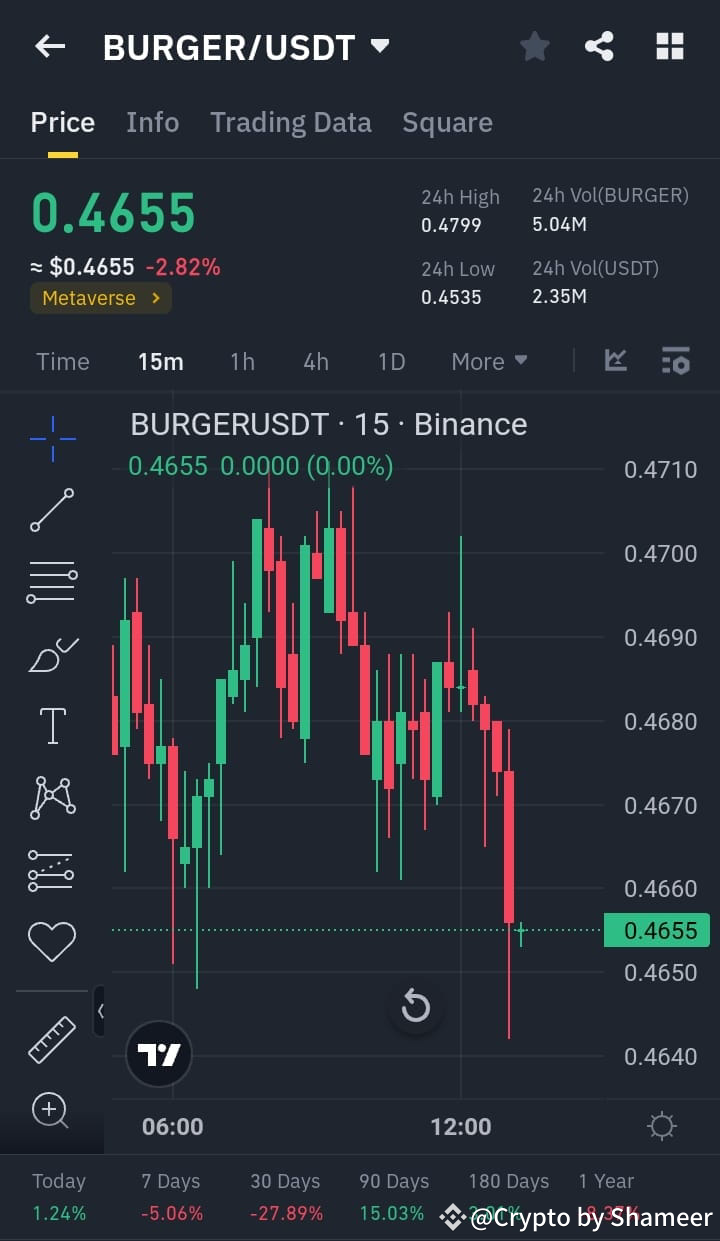
Task: Toggle the order book depth view
Action: (676, 360)
